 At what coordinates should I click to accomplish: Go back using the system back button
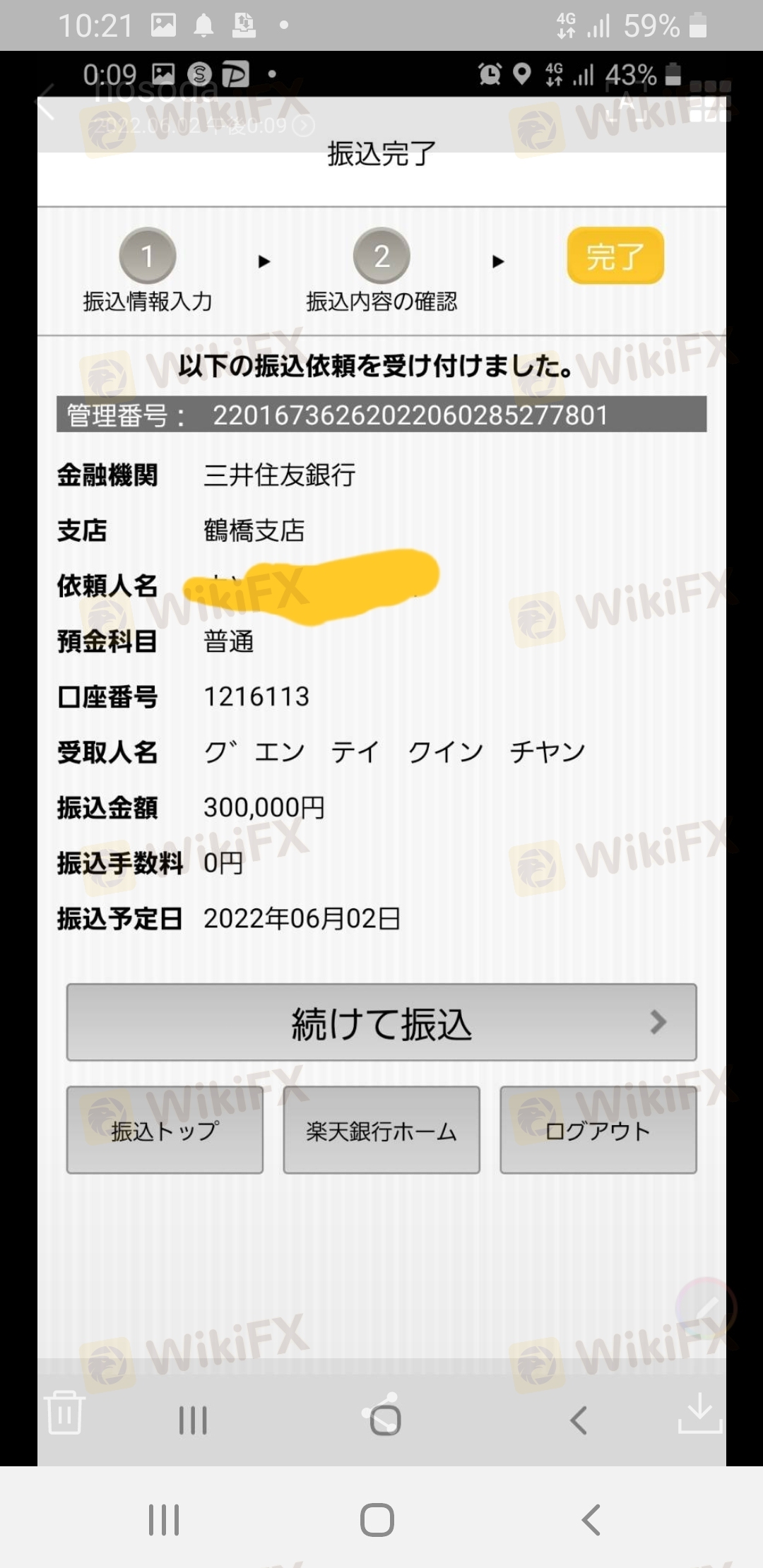pyautogui.click(x=591, y=1520)
